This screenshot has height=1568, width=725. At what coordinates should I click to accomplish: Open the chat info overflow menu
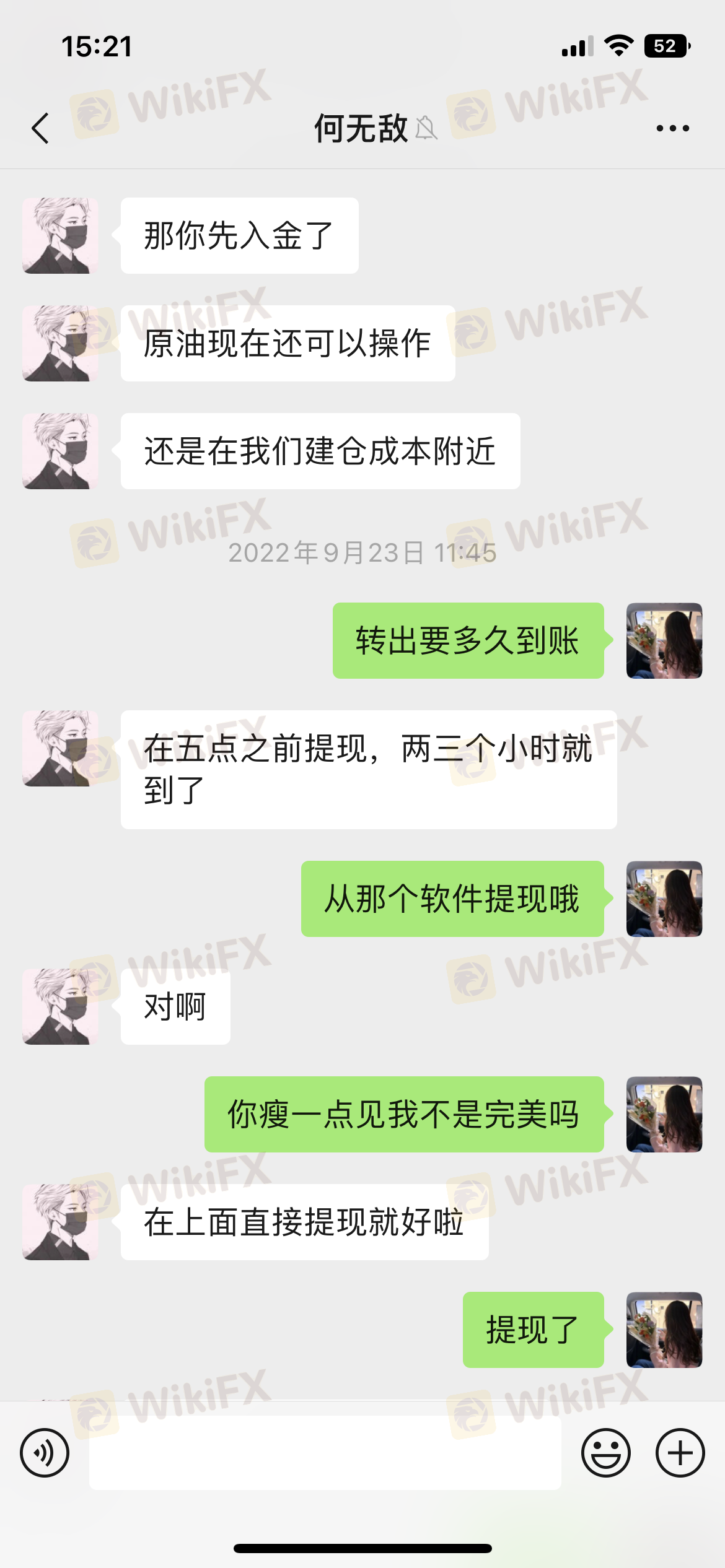672,128
